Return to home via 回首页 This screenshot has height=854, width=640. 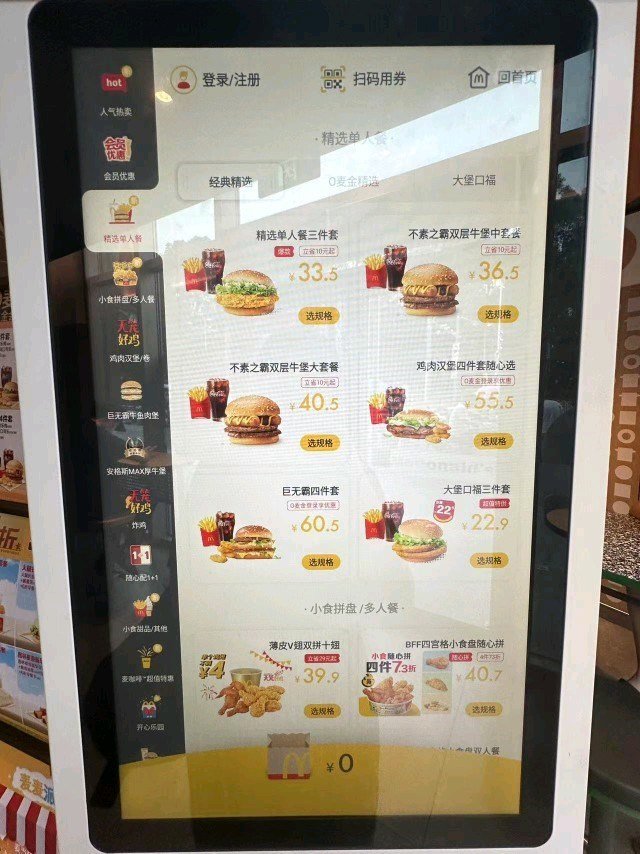pyautogui.click(x=504, y=77)
